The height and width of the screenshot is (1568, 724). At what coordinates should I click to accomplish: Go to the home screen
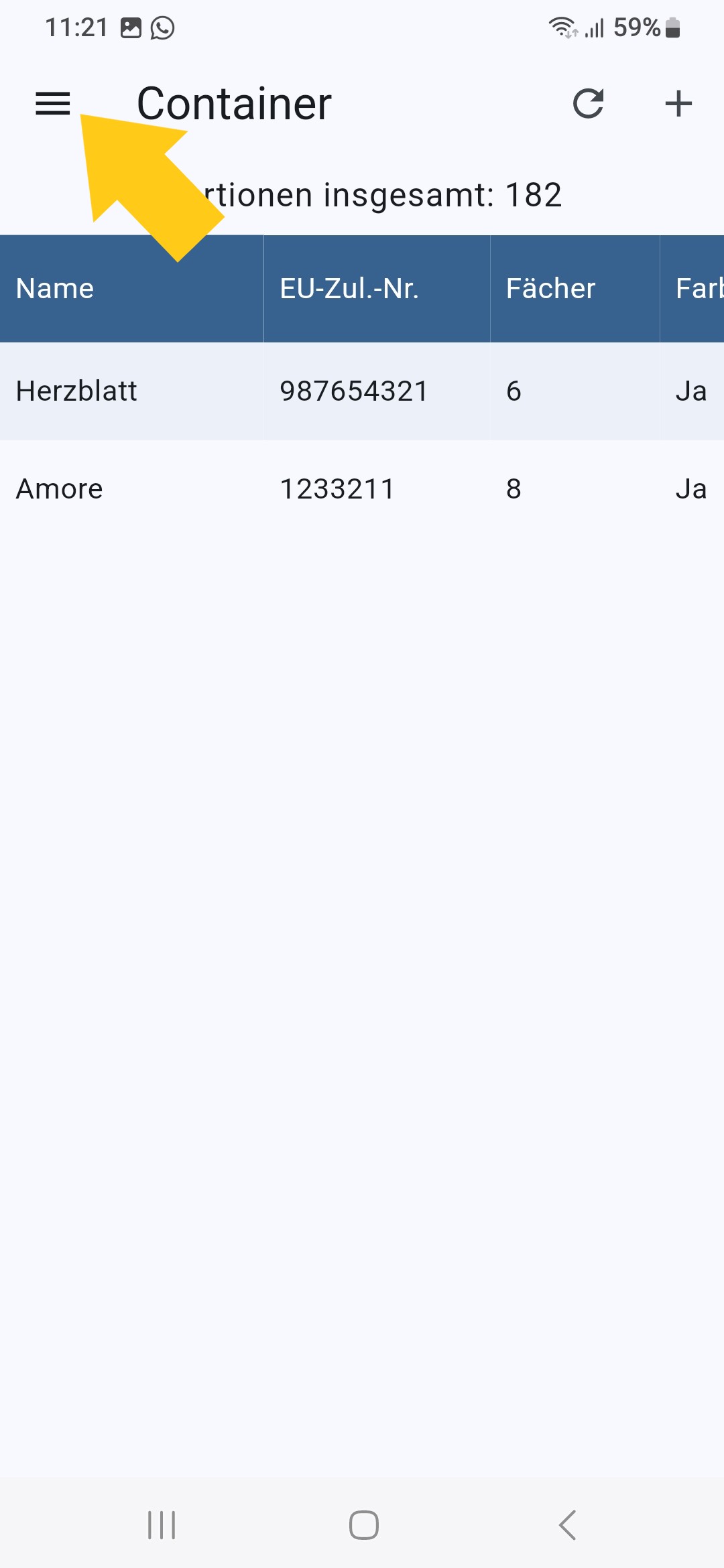tap(363, 1525)
